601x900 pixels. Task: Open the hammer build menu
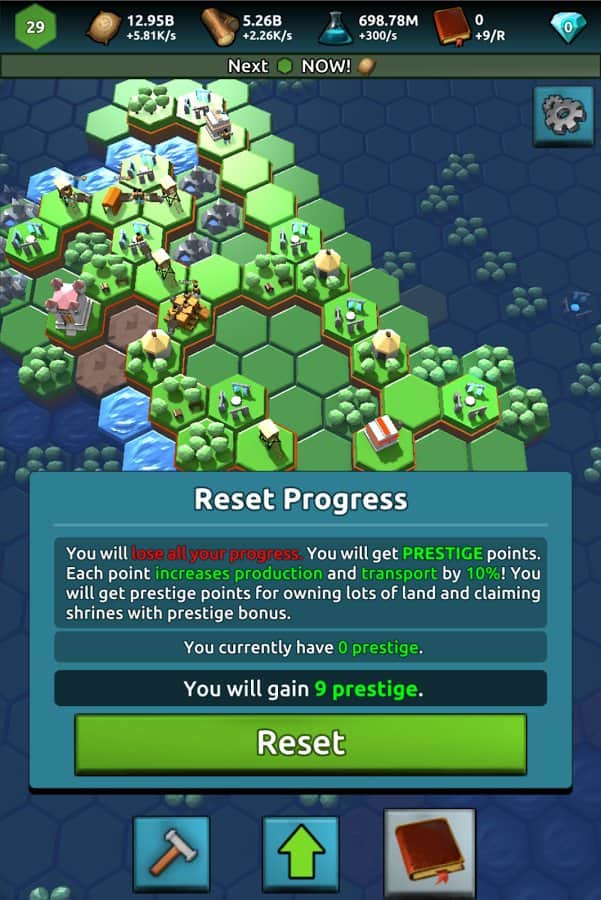point(171,853)
